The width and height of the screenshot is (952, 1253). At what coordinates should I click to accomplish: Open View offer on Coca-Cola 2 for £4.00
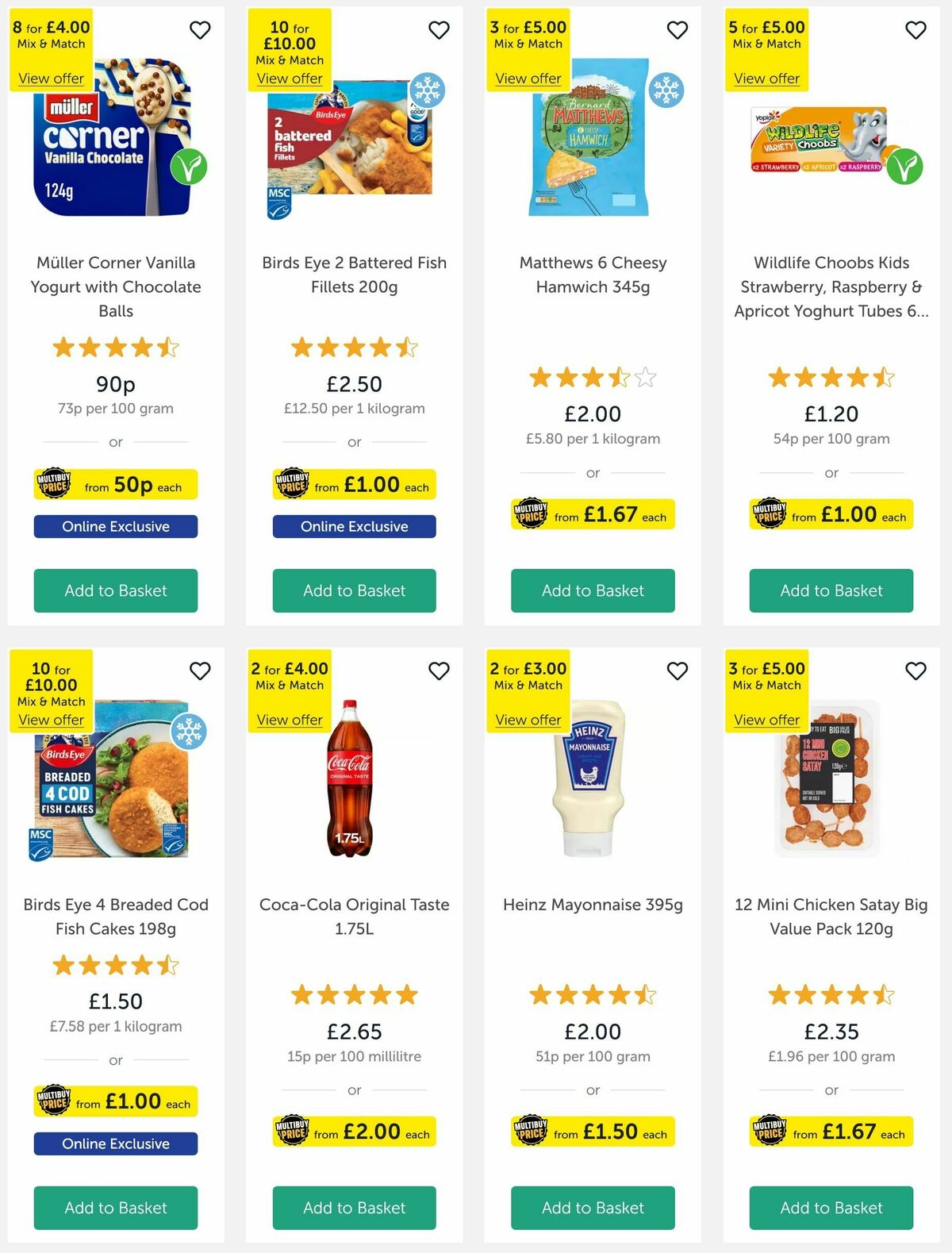click(x=289, y=720)
